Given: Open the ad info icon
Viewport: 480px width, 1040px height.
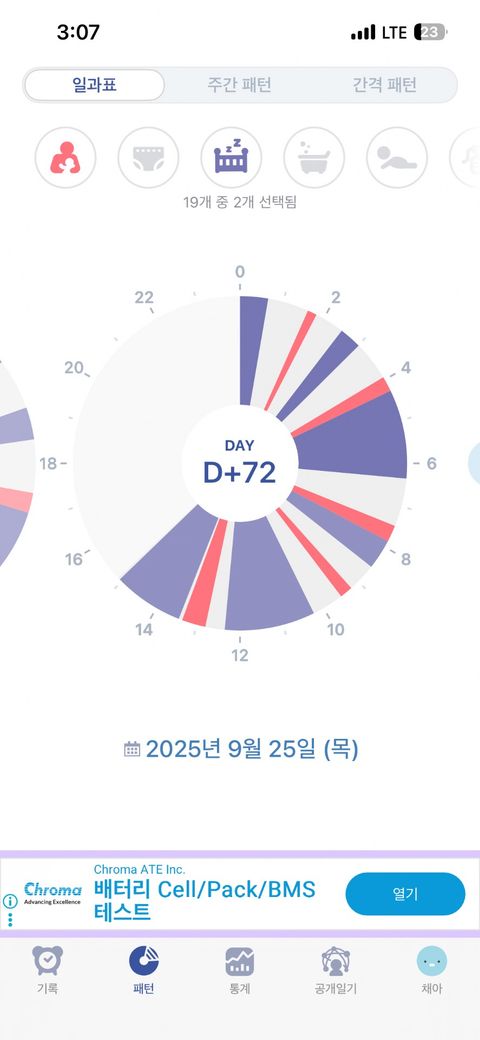Looking at the screenshot, I should (10, 901).
